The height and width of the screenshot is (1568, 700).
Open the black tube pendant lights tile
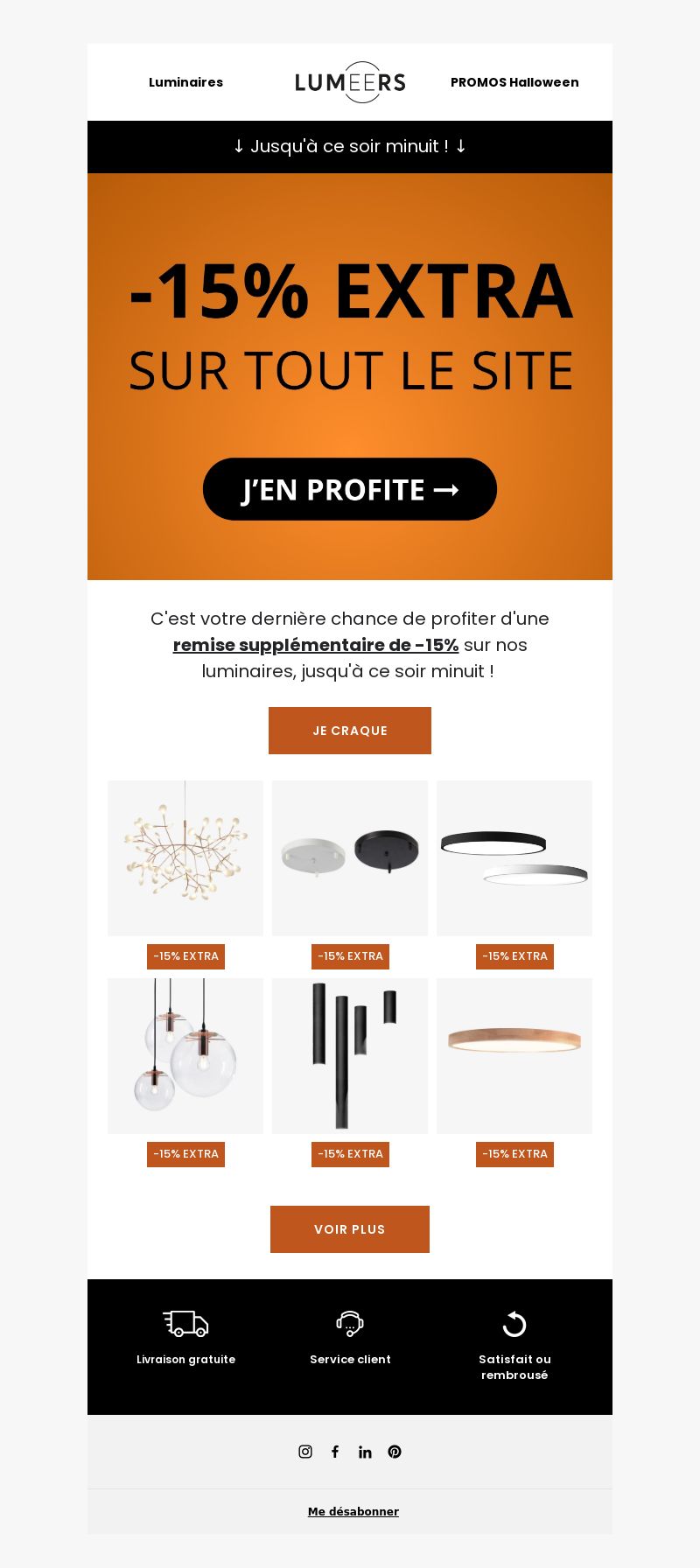350,1056
